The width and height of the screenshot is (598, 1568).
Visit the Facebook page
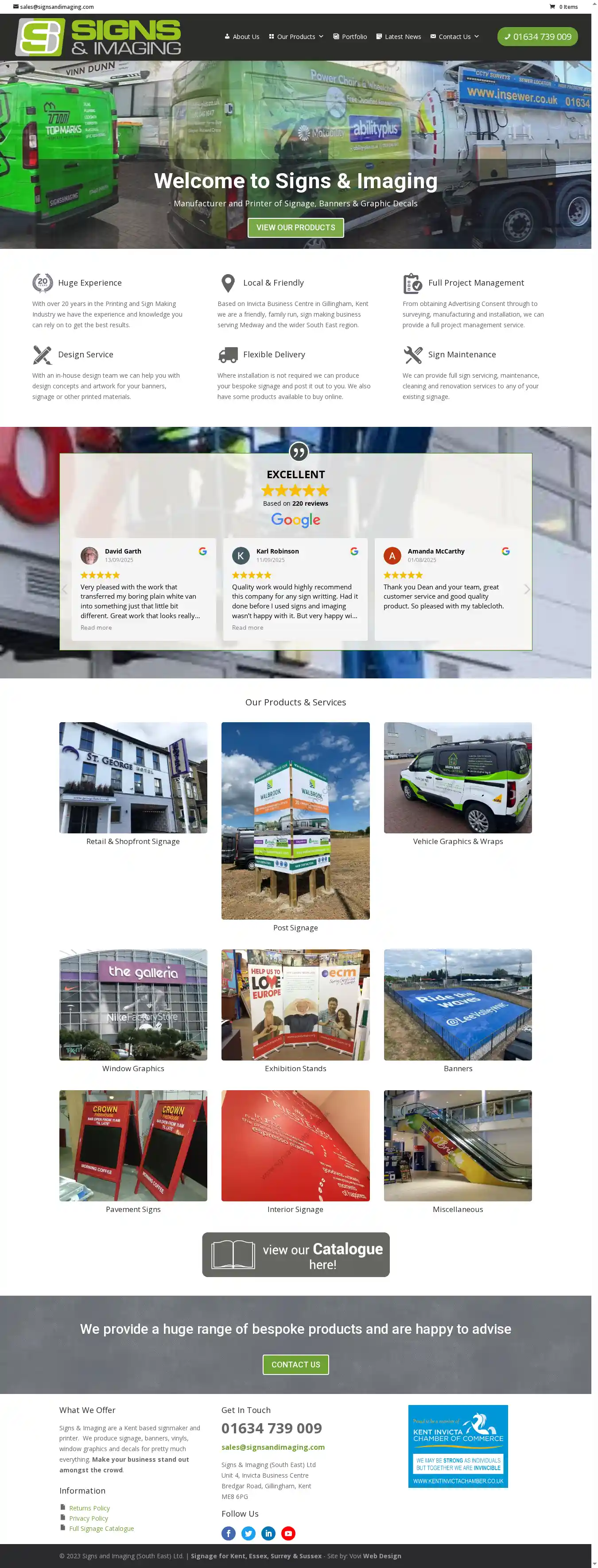click(229, 1533)
